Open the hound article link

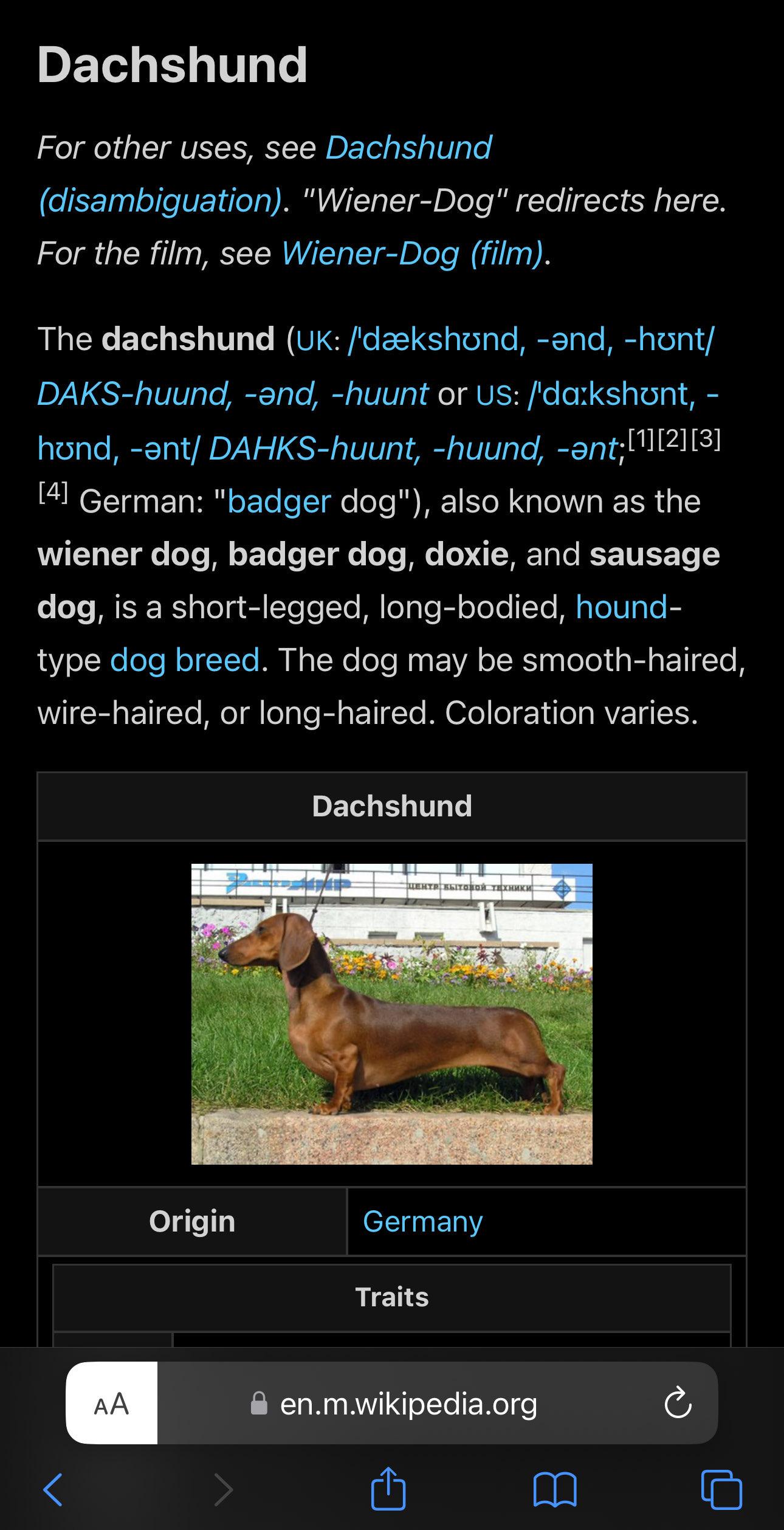(621, 607)
